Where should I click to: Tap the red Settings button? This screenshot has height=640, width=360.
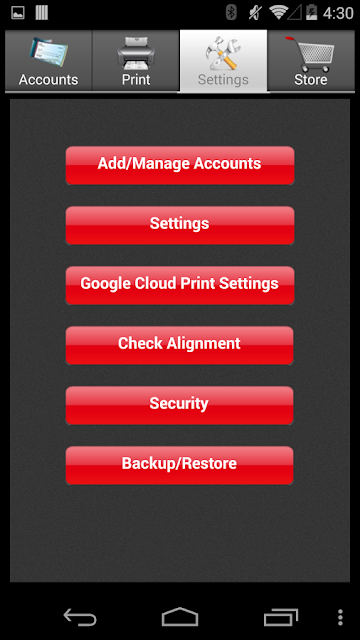point(180,225)
